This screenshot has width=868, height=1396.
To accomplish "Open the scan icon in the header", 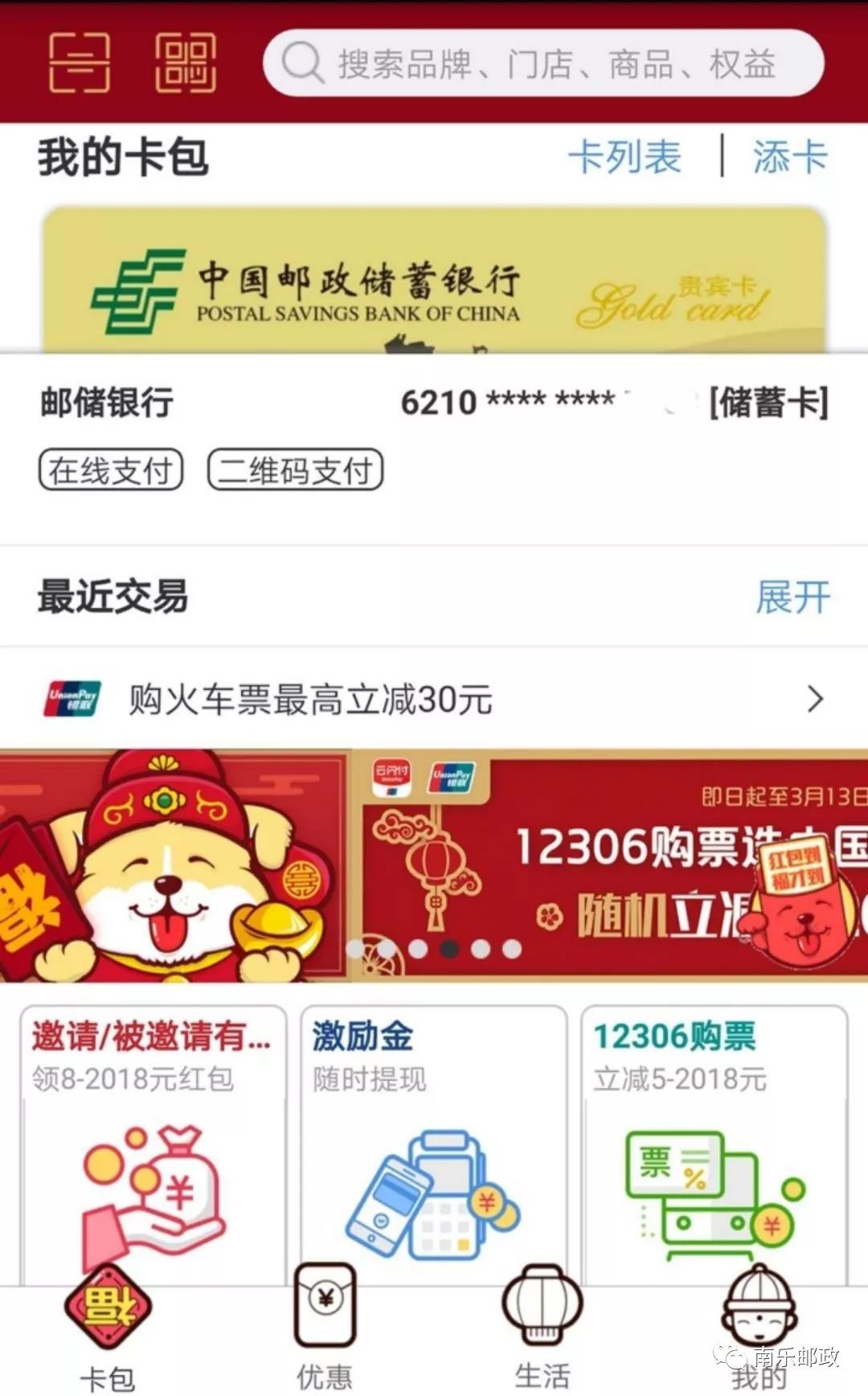I will point(79,63).
